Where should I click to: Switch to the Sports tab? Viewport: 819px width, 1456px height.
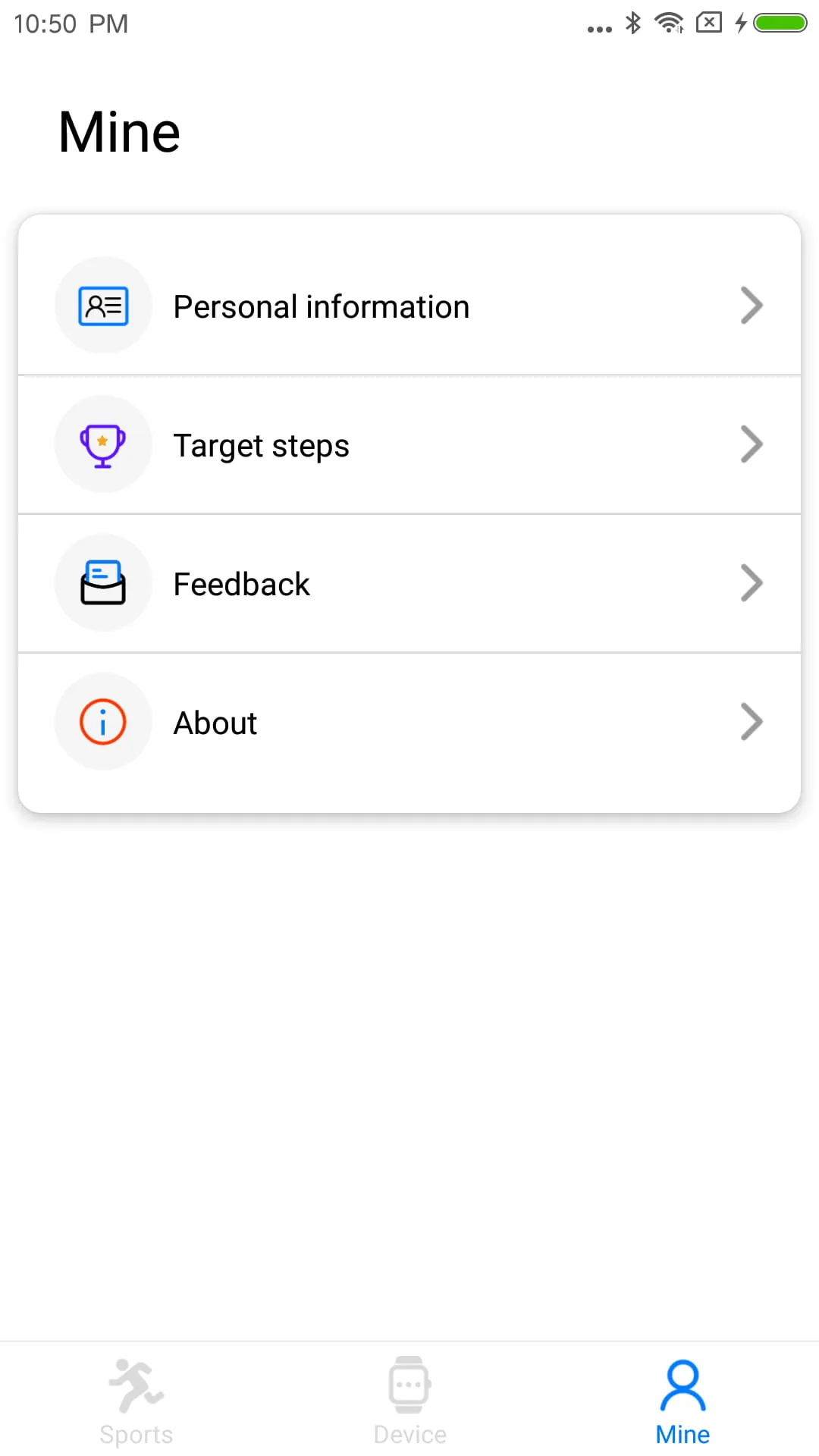(x=136, y=1401)
